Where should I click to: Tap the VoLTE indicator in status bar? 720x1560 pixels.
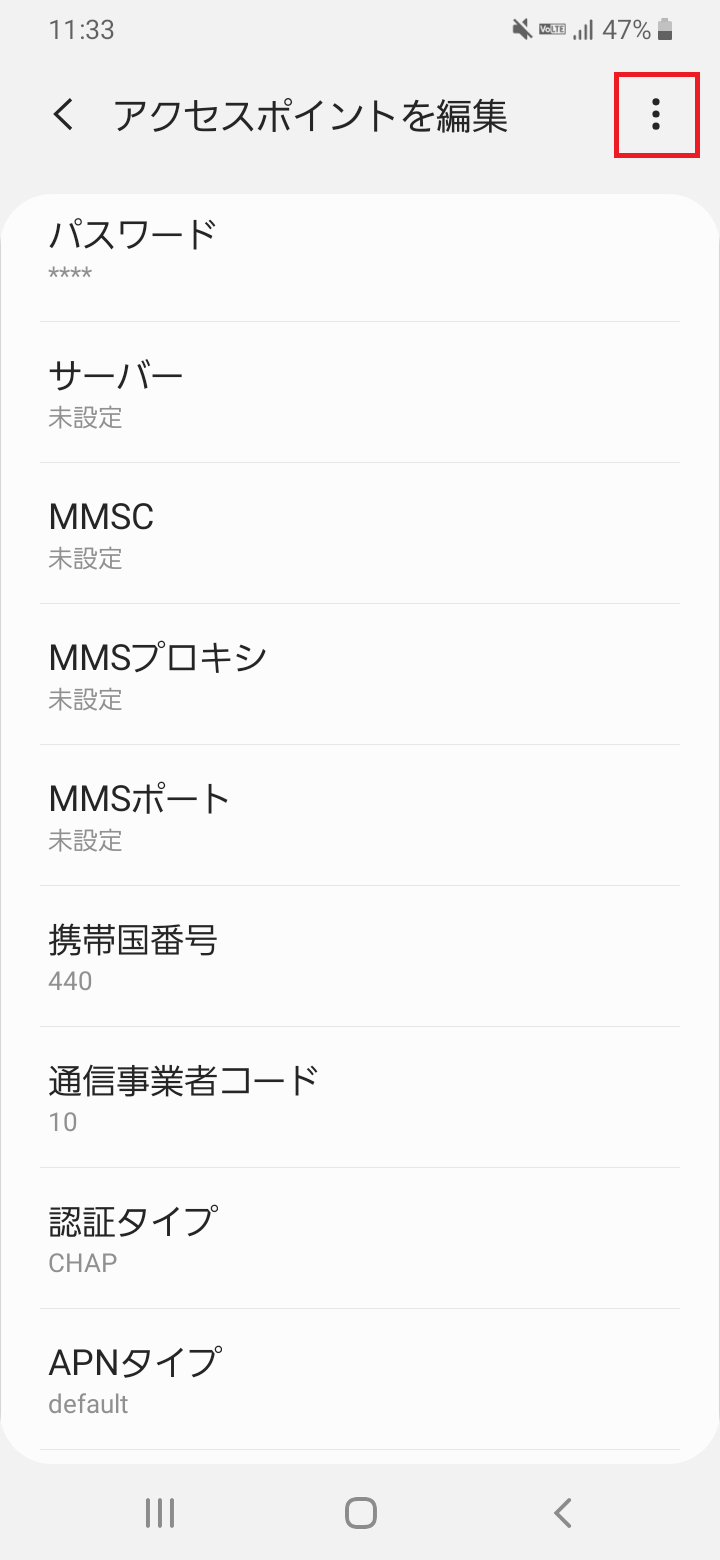pyautogui.click(x=555, y=29)
